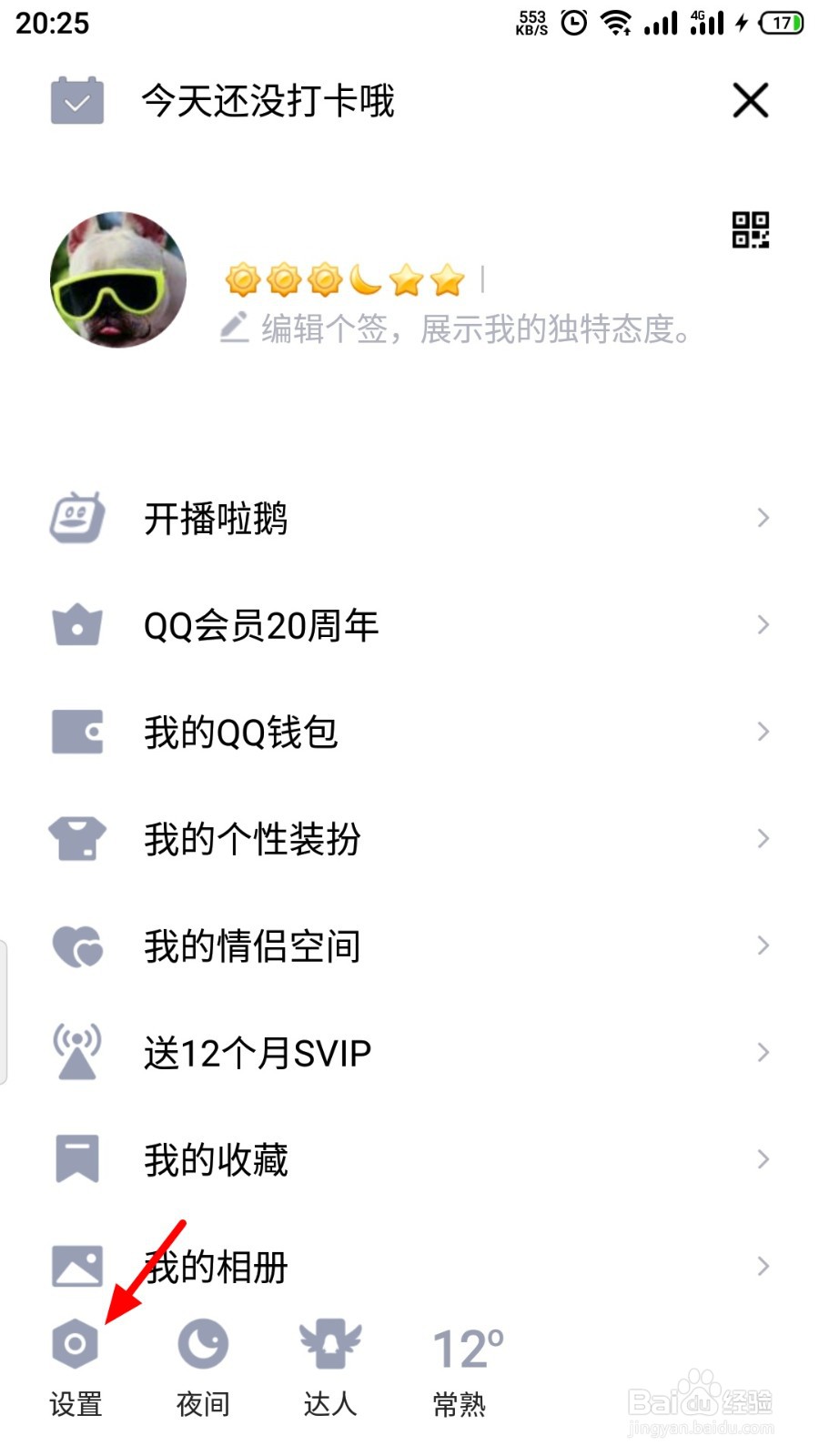Image resolution: width=819 pixels, height=1456 pixels.
Task: Open 我的相册 album
Action: click(x=409, y=1267)
